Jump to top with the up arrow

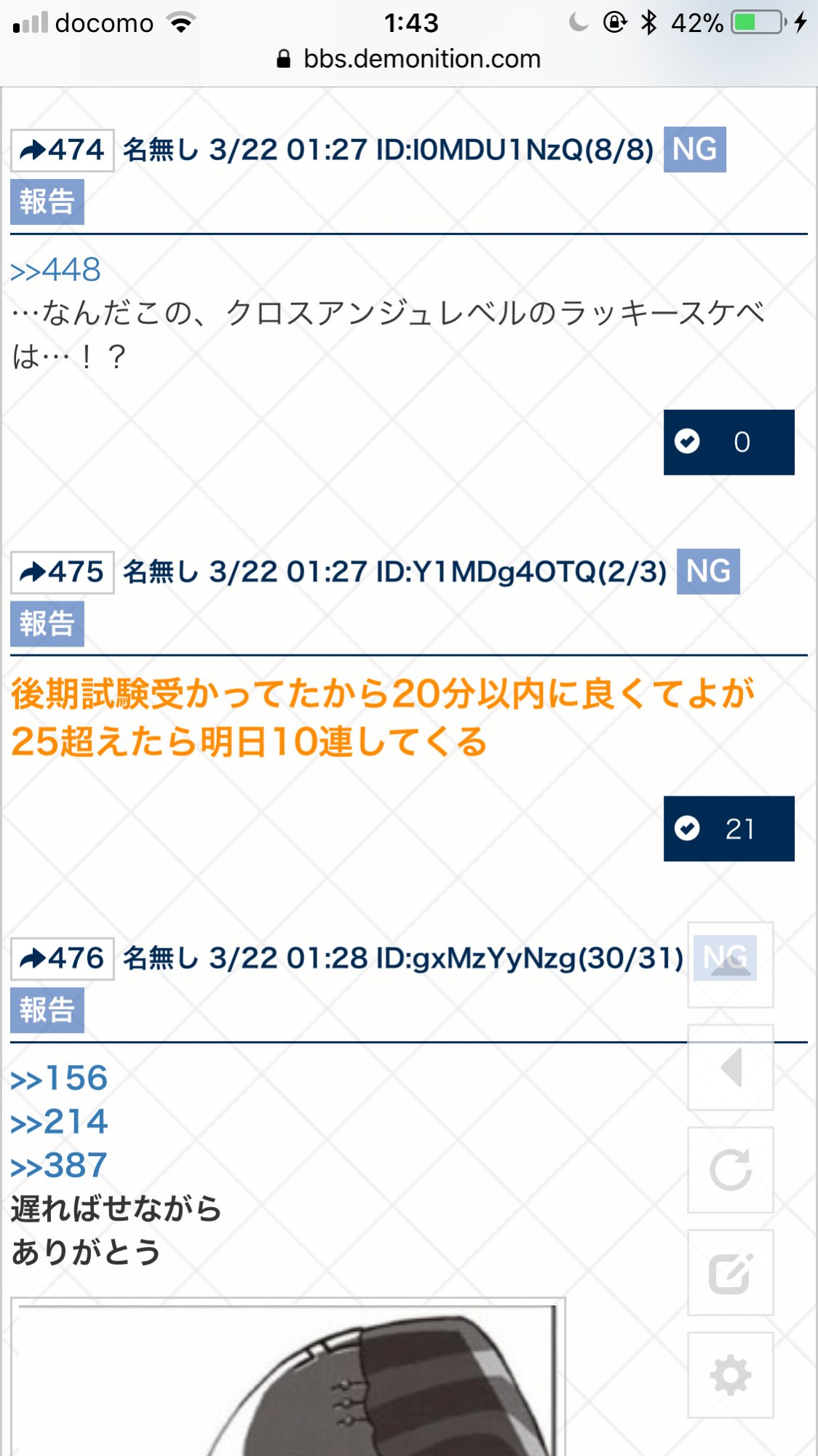tap(731, 965)
